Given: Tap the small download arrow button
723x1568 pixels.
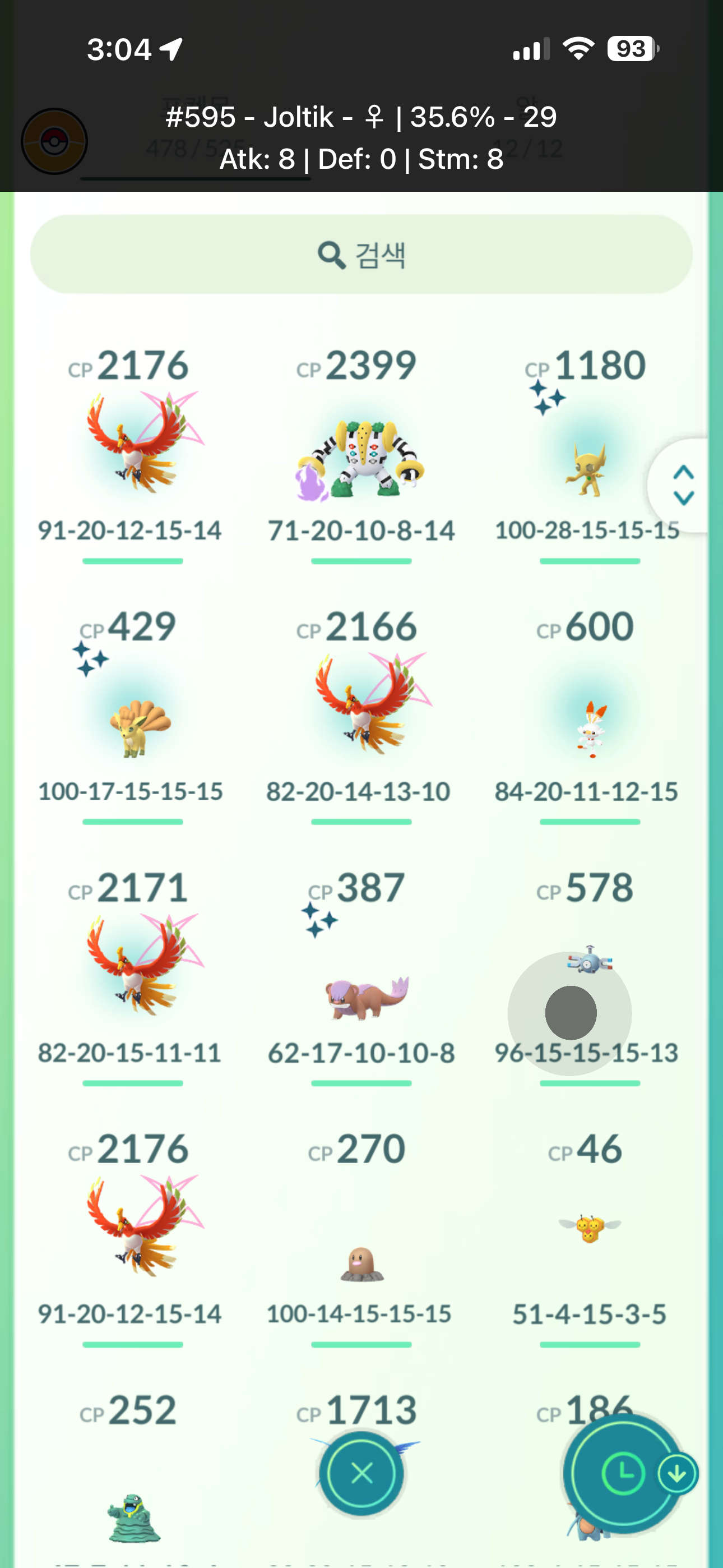Looking at the screenshot, I should (x=678, y=1474).
